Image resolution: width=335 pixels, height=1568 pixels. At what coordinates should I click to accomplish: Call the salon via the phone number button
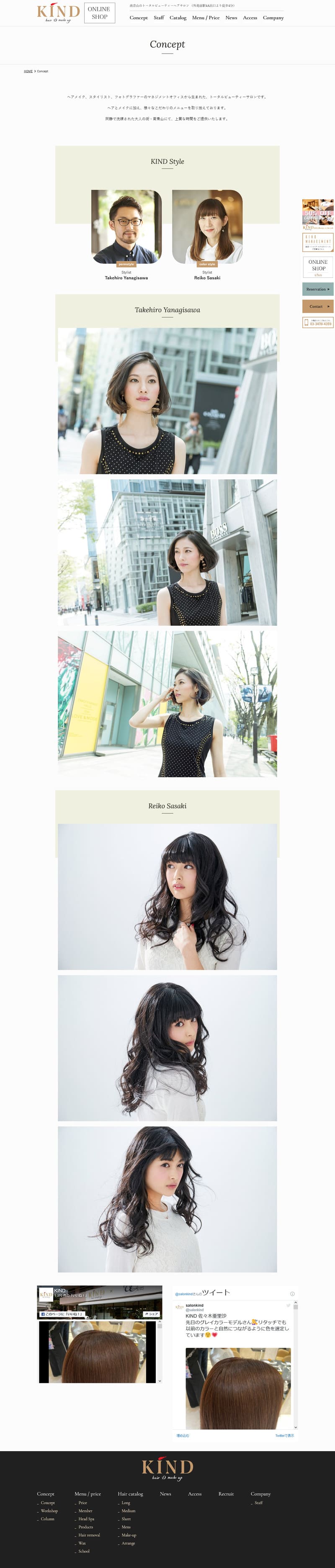coord(318,323)
